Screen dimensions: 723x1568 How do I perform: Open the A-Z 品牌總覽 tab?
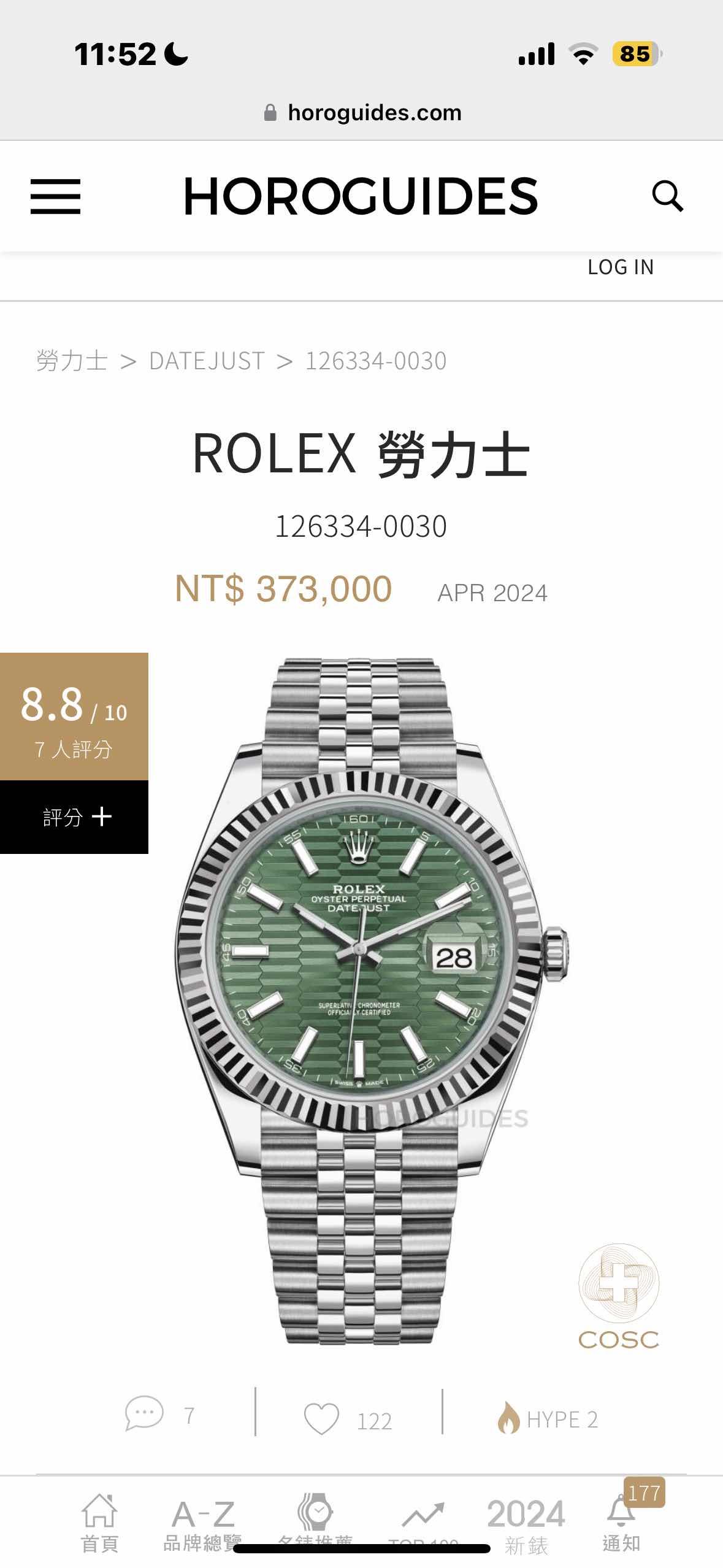pos(203,1521)
